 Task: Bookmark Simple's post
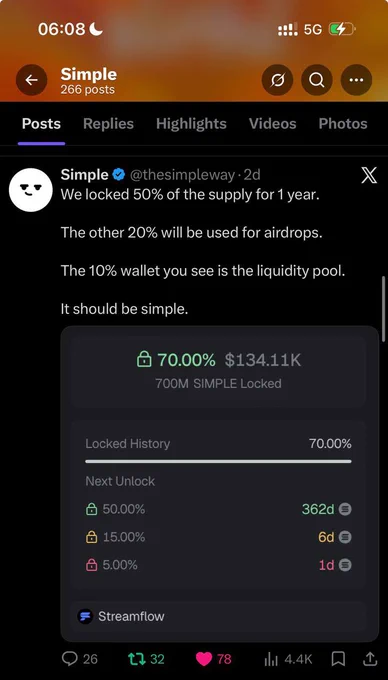[338, 659]
